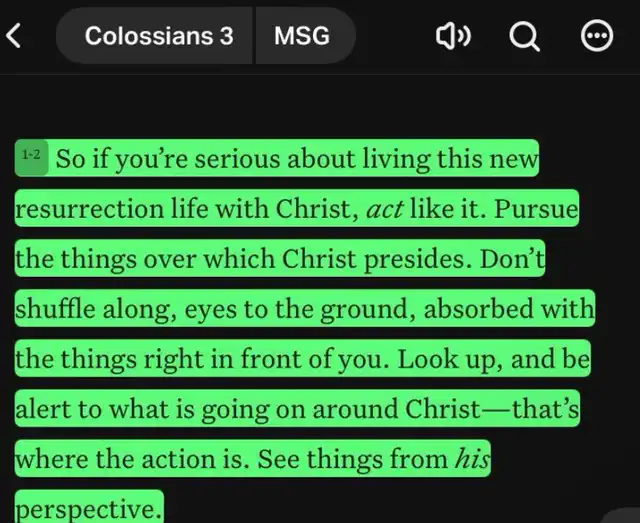
Task: Open the search magnifier
Action: click(525, 36)
